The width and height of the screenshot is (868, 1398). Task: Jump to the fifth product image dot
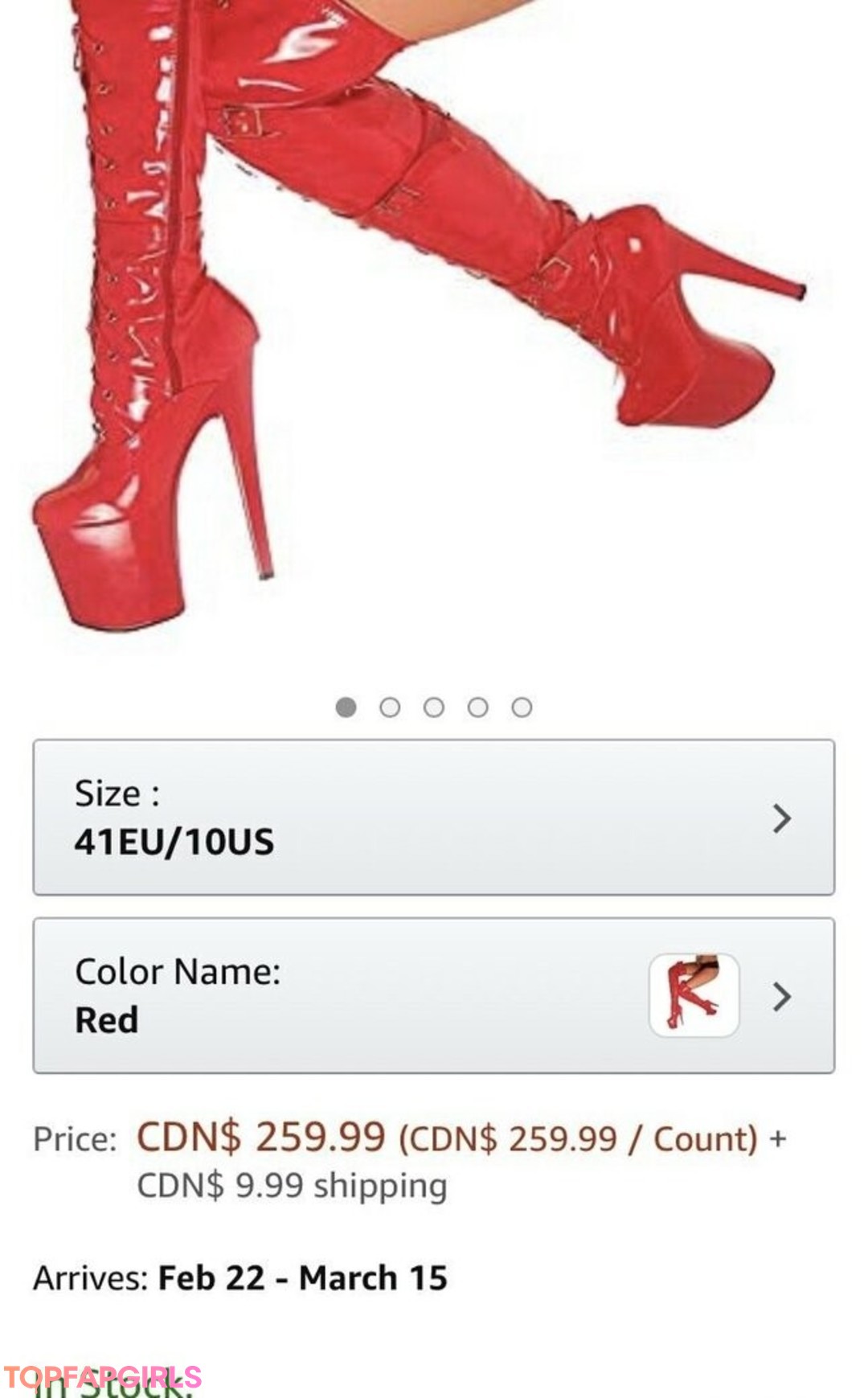pyautogui.click(x=522, y=707)
